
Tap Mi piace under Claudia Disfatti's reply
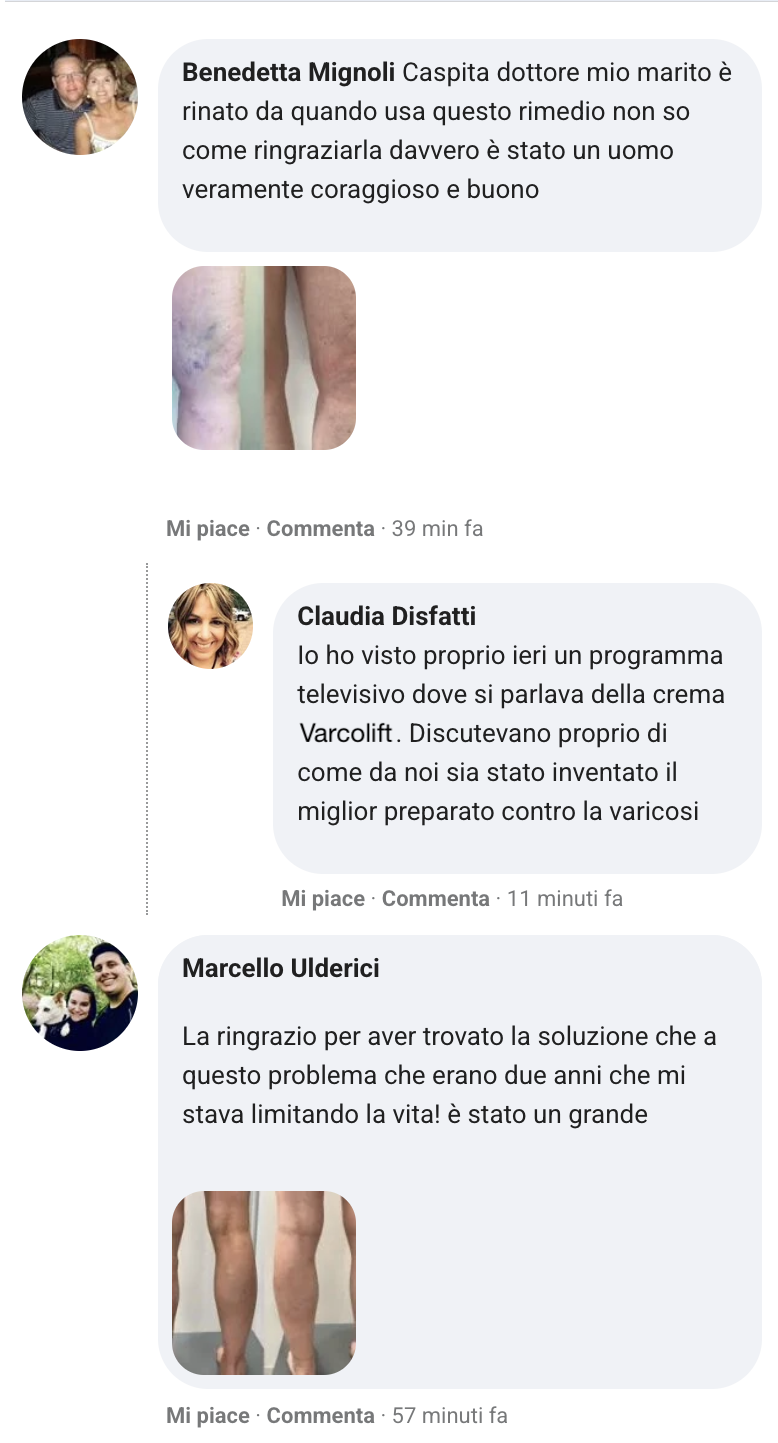click(323, 899)
